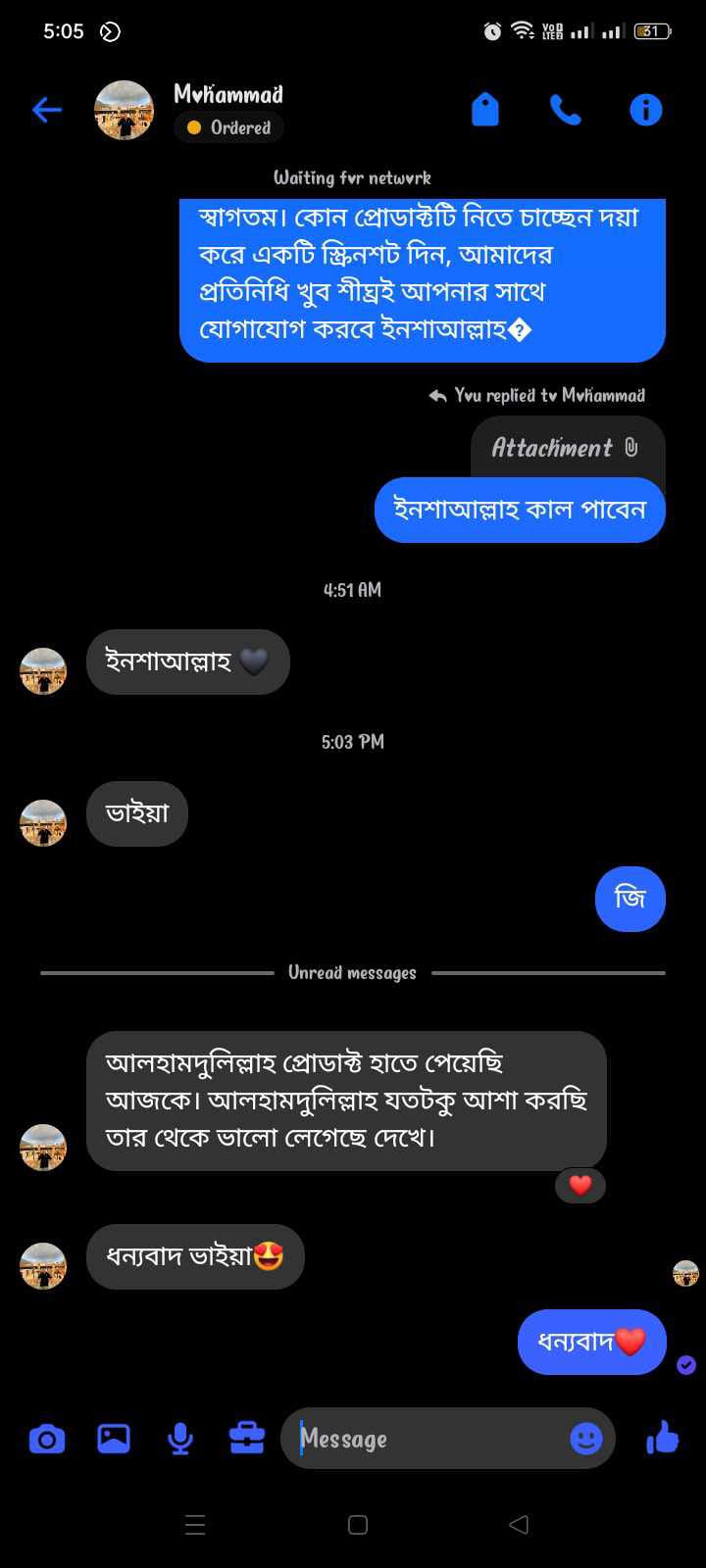
Task: Open Mohammad's profile picture in the header
Action: pos(124,110)
